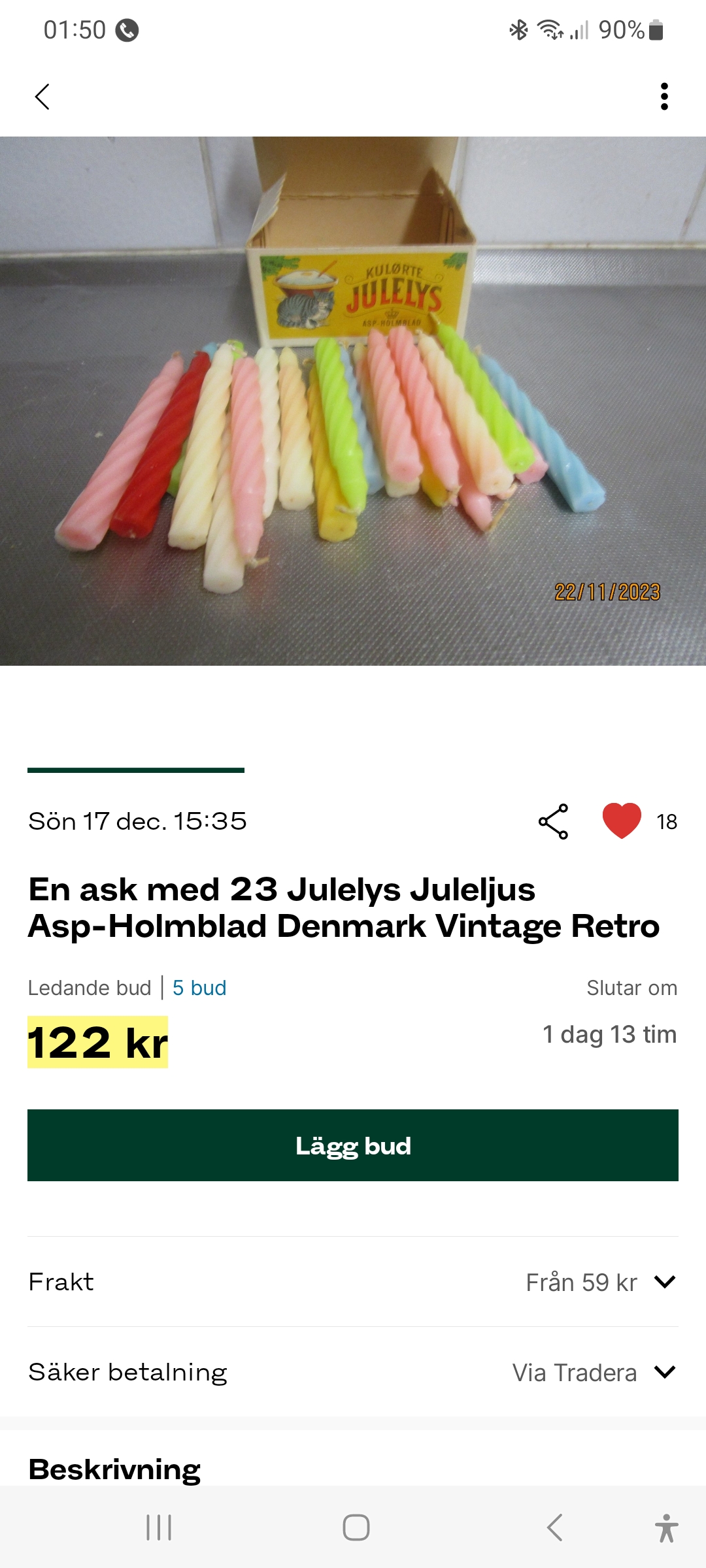Expand the Säker betalning section
The height and width of the screenshot is (1568, 706).
(x=664, y=1372)
